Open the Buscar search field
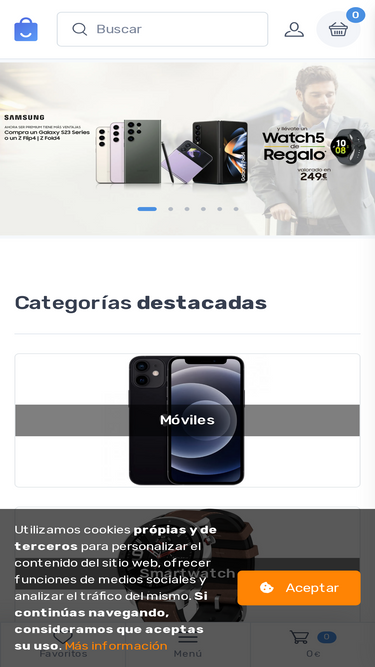 click(x=162, y=29)
